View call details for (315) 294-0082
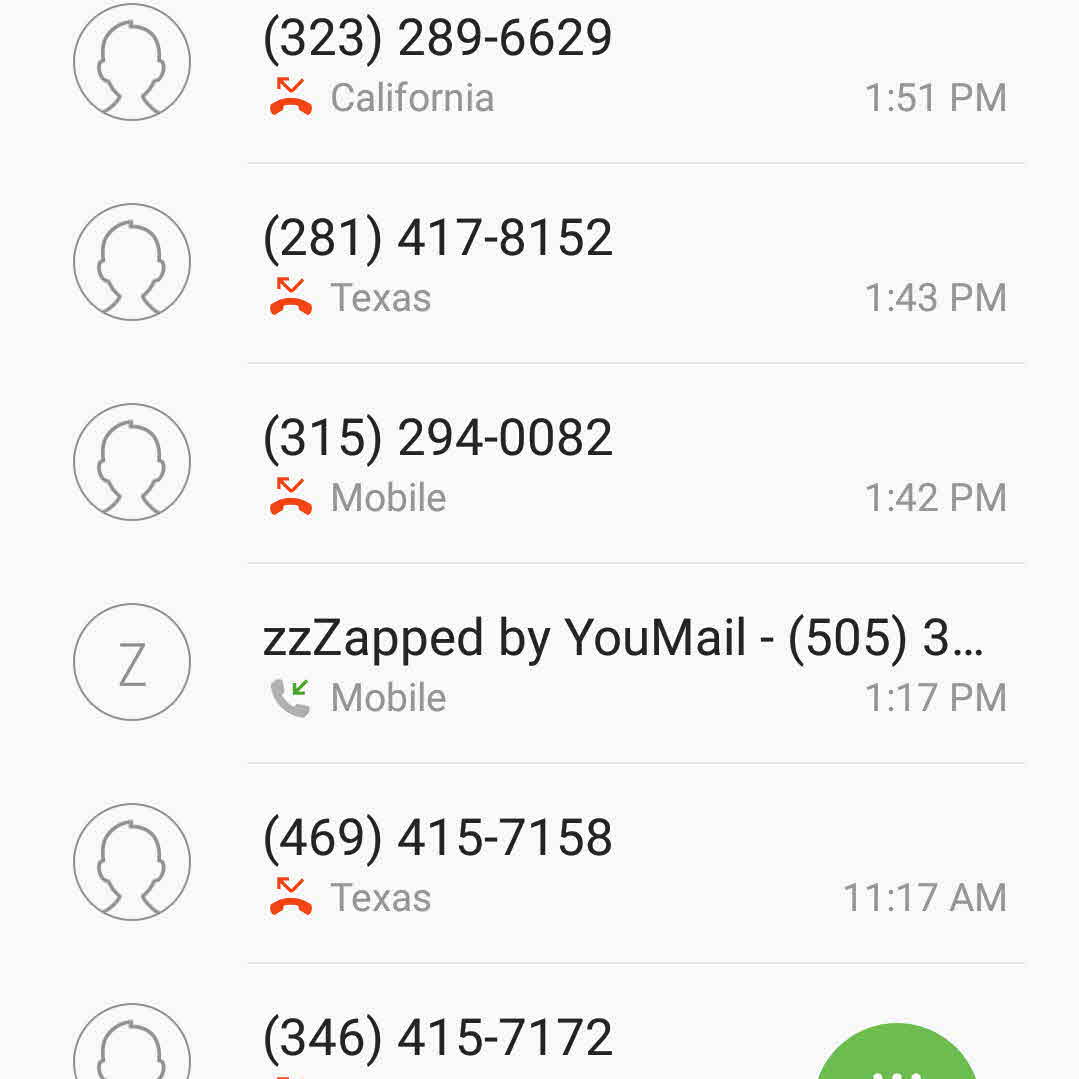The image size is (1079, 1079). [x=600, y=464]
